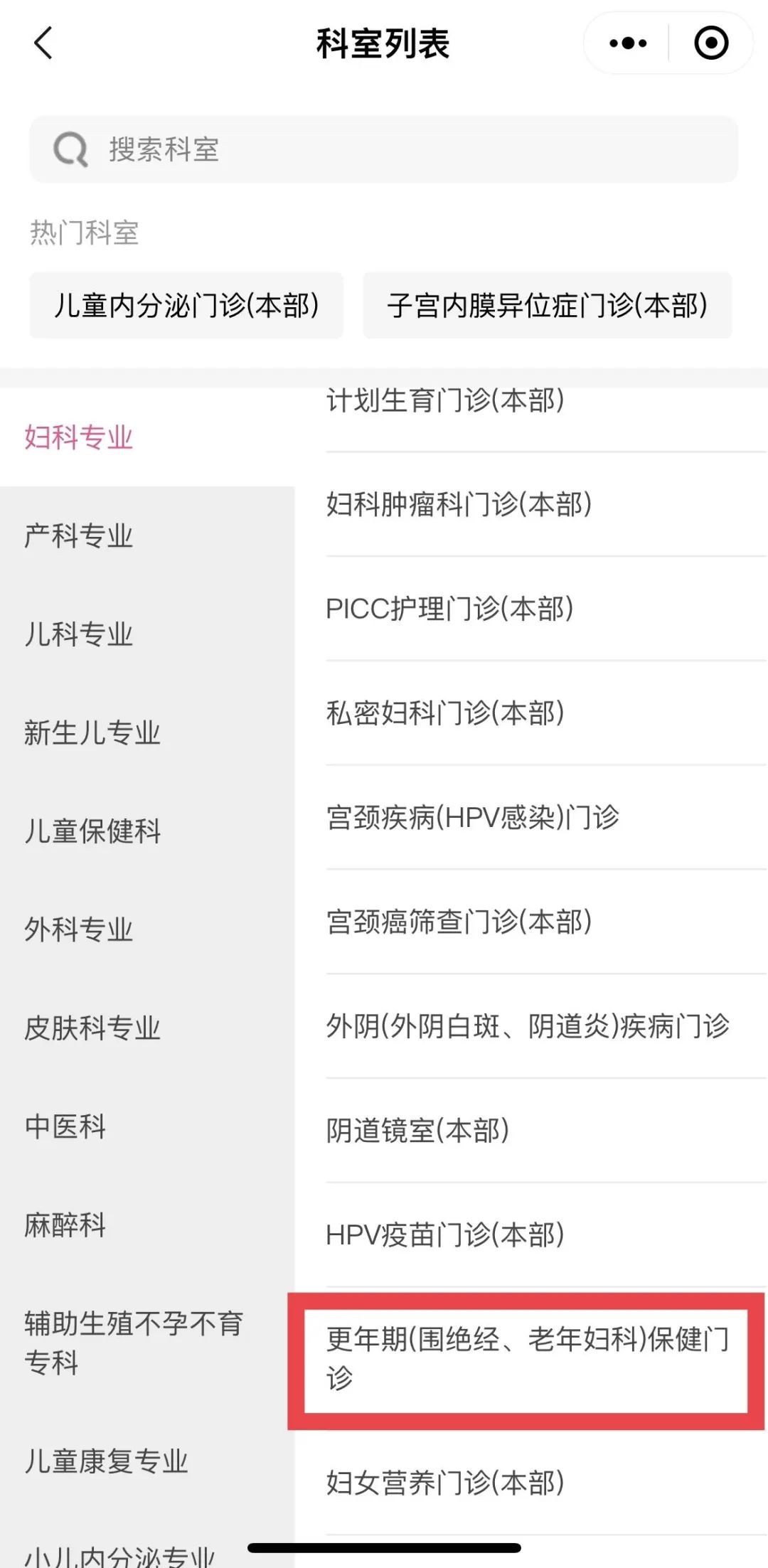Image resolution: width=768 pixels, height=1568 pixels.
Task: Go back using the top-left arrow
Action: (x=44, y=43)
